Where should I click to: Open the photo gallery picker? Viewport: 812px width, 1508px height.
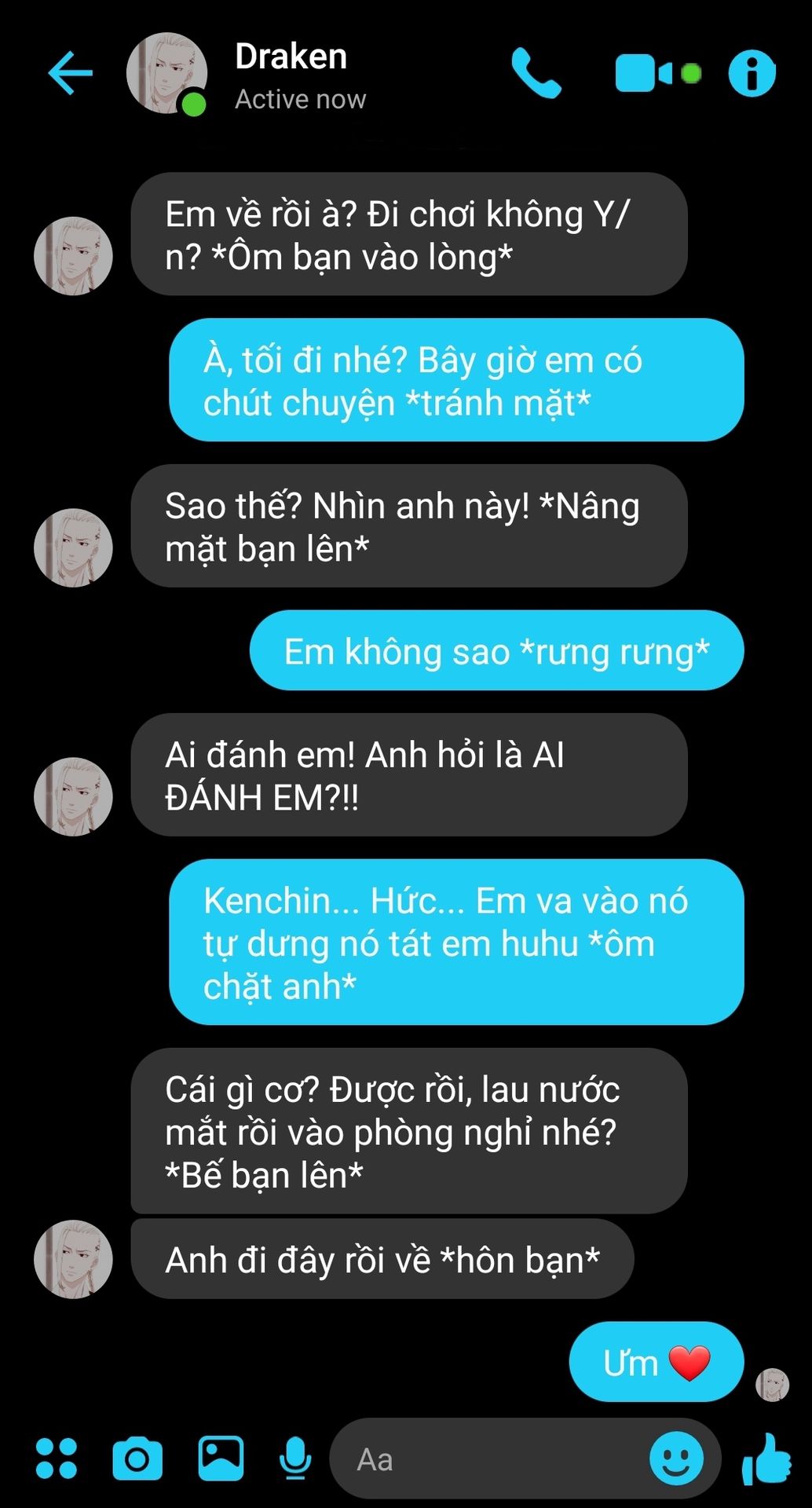[x=221, y=1459]
